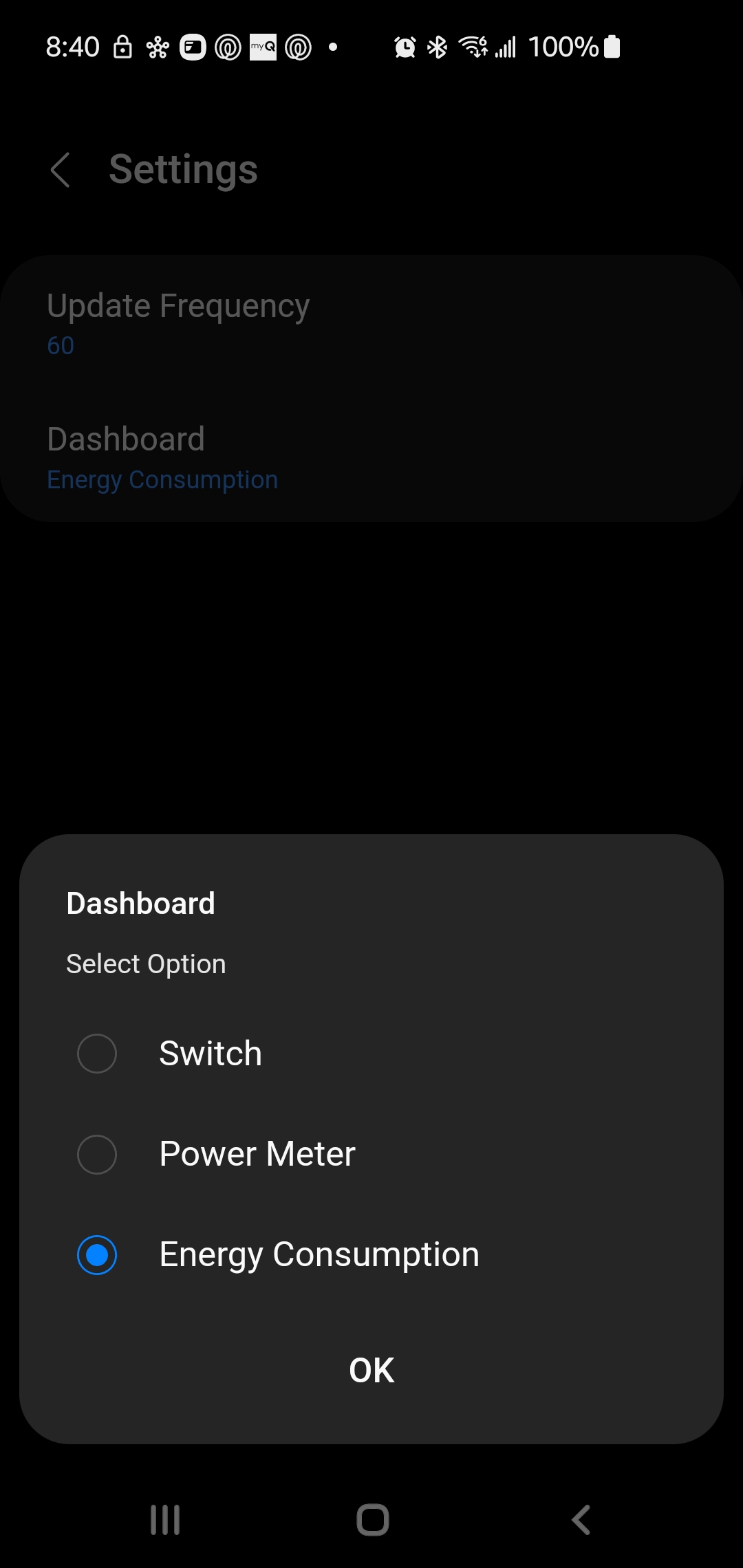Tap the system back button
Viewport: 743px width, 1568px height.
click(x=581, y=1520)
